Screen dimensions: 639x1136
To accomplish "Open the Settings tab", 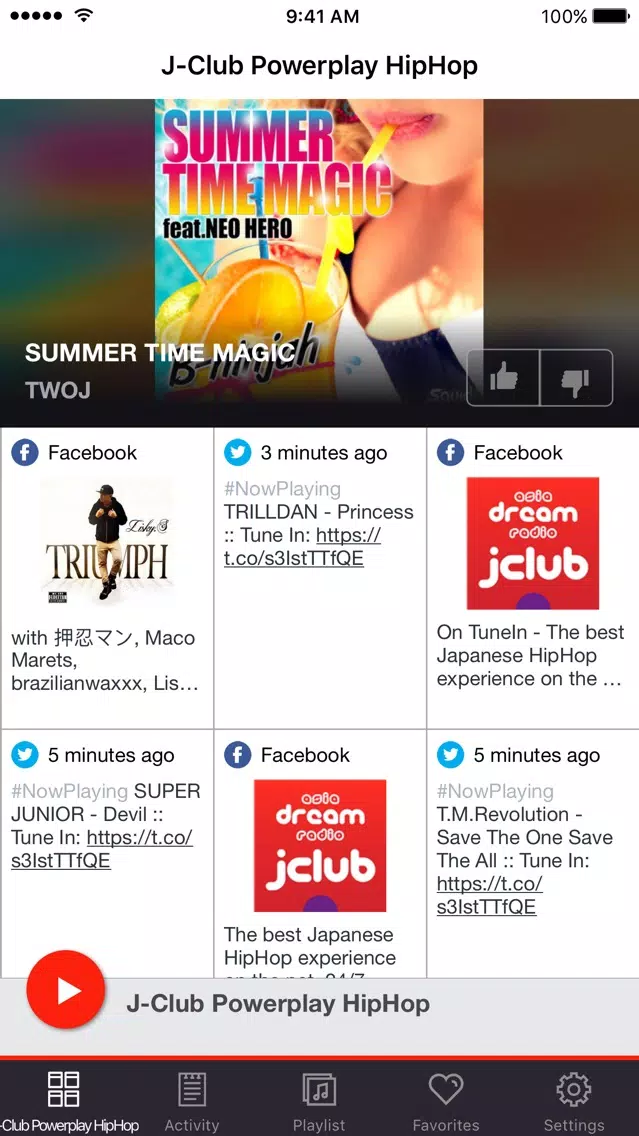I will (574, 1101).
